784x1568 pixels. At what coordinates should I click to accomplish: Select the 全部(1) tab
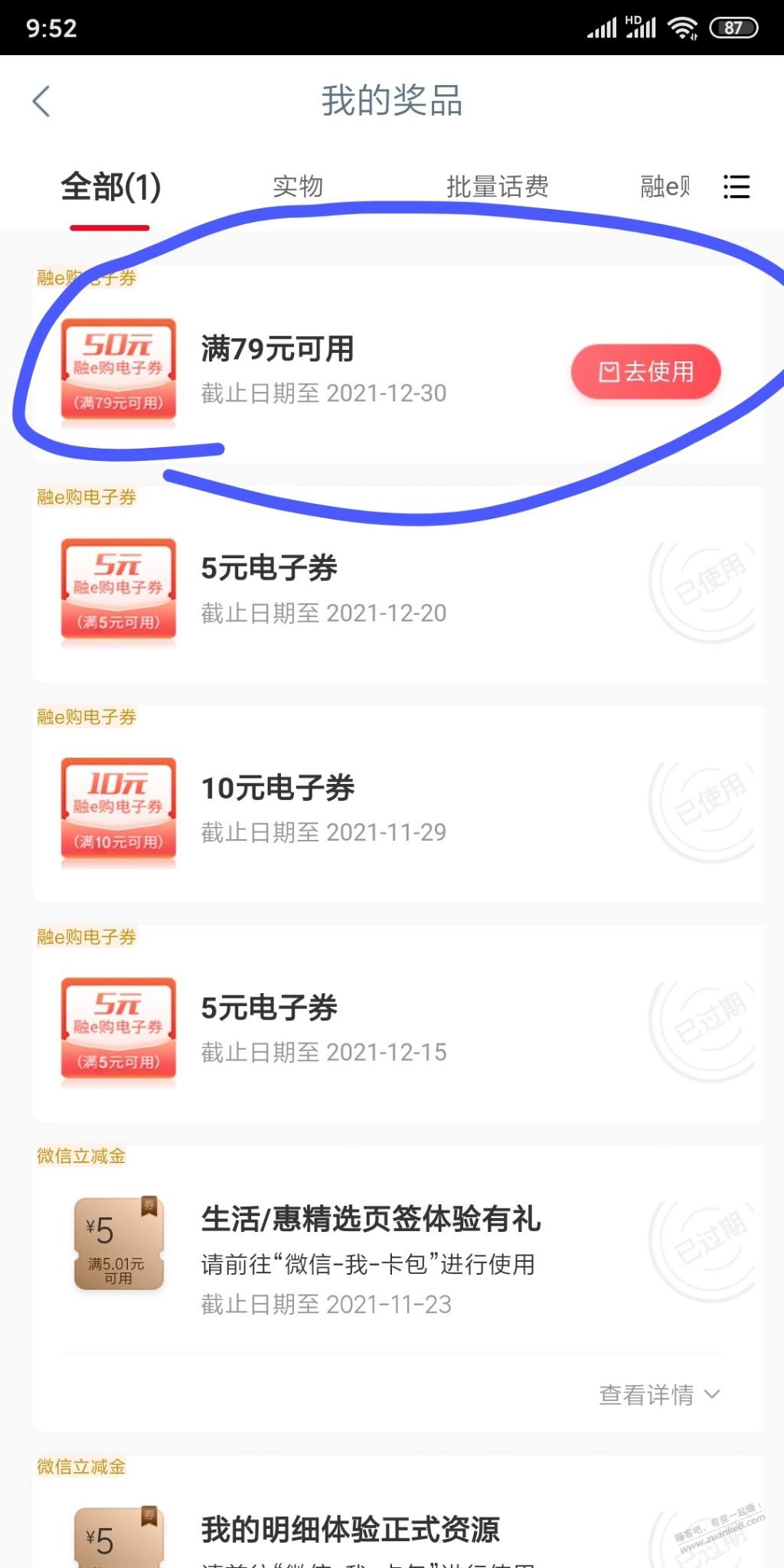tap(110, 188)
